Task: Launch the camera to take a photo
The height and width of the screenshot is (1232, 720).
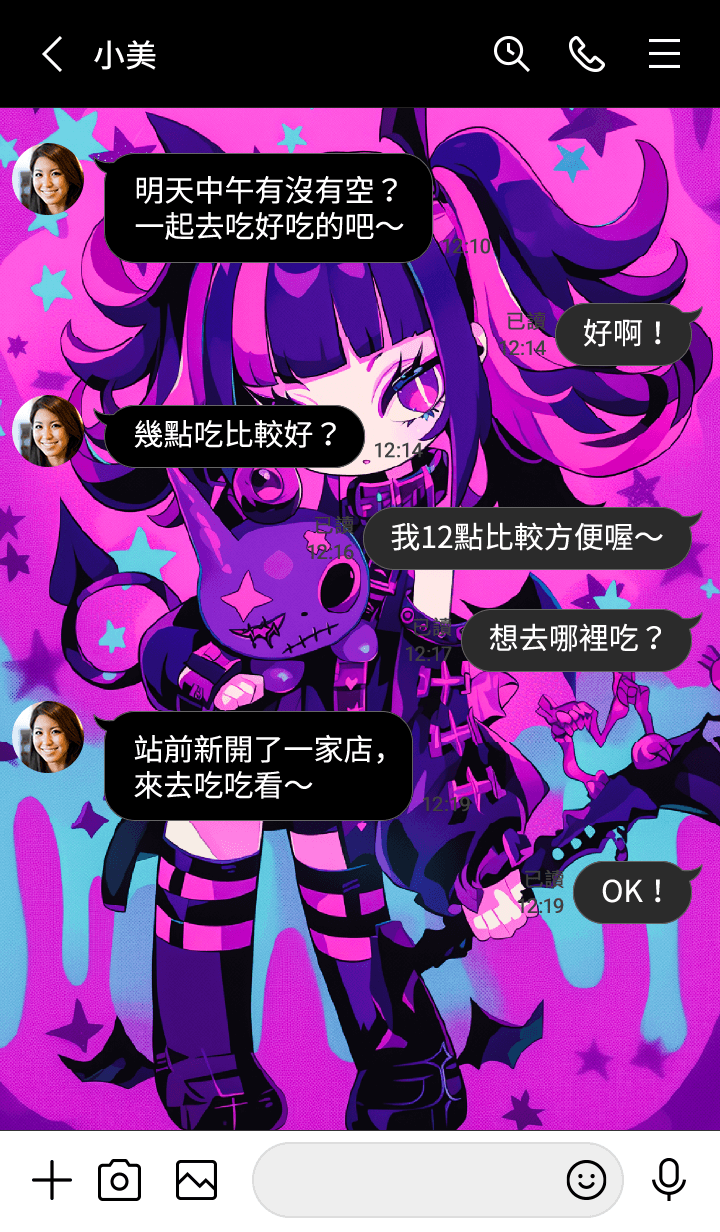Action: [x=119, y=1181]
